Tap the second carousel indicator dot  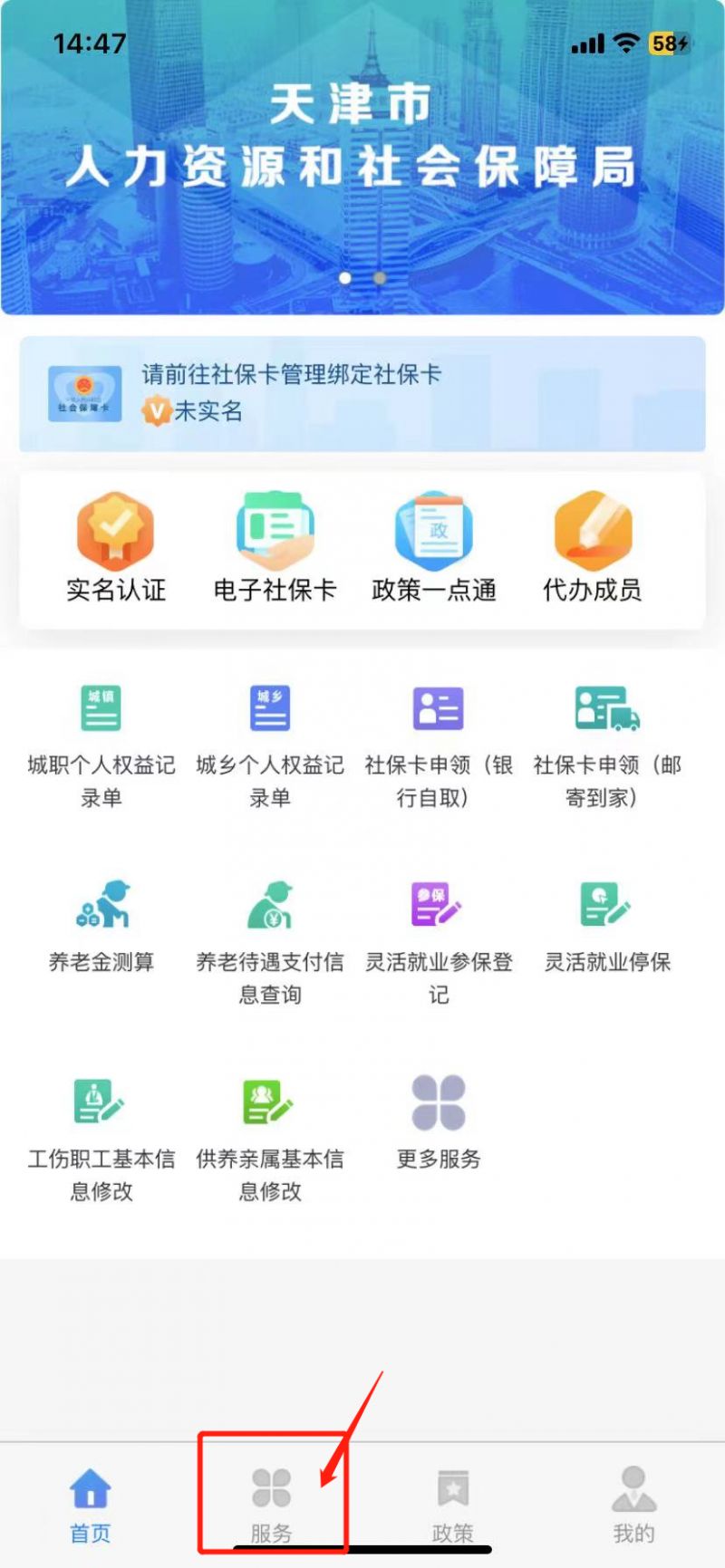[378, 279]
